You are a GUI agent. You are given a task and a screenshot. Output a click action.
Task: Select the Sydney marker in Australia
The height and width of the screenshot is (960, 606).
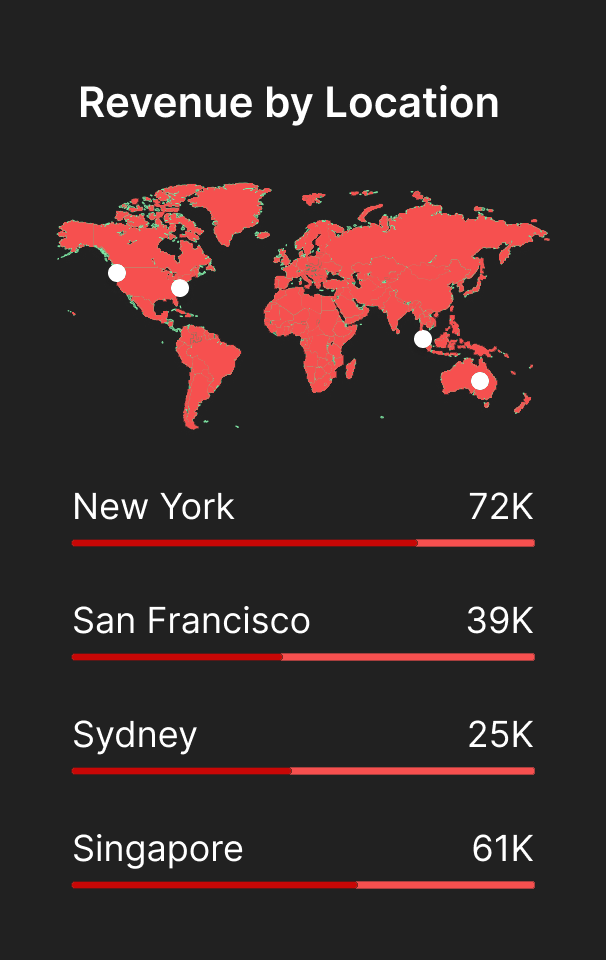click(480, 381)
